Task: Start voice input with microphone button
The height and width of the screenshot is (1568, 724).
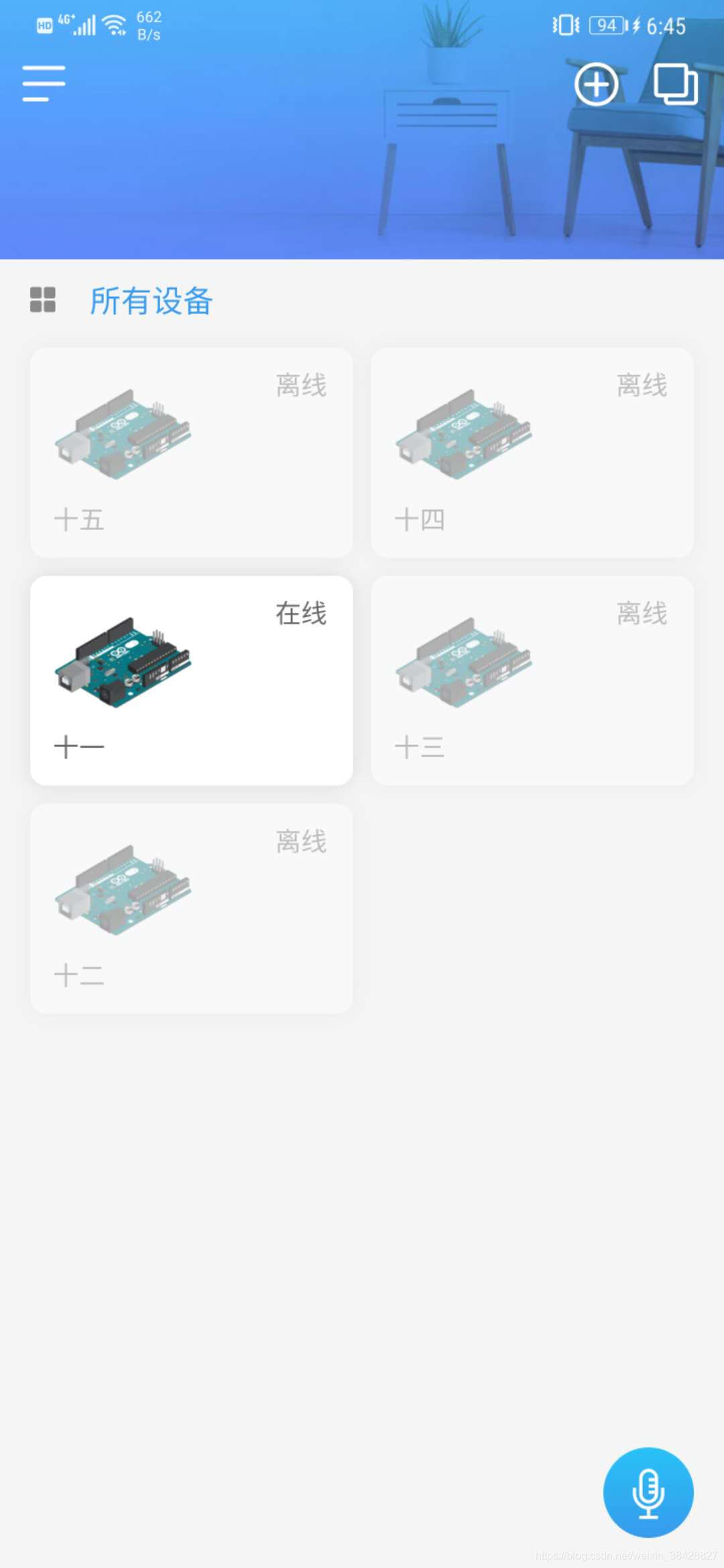Action: point(648,1492)
